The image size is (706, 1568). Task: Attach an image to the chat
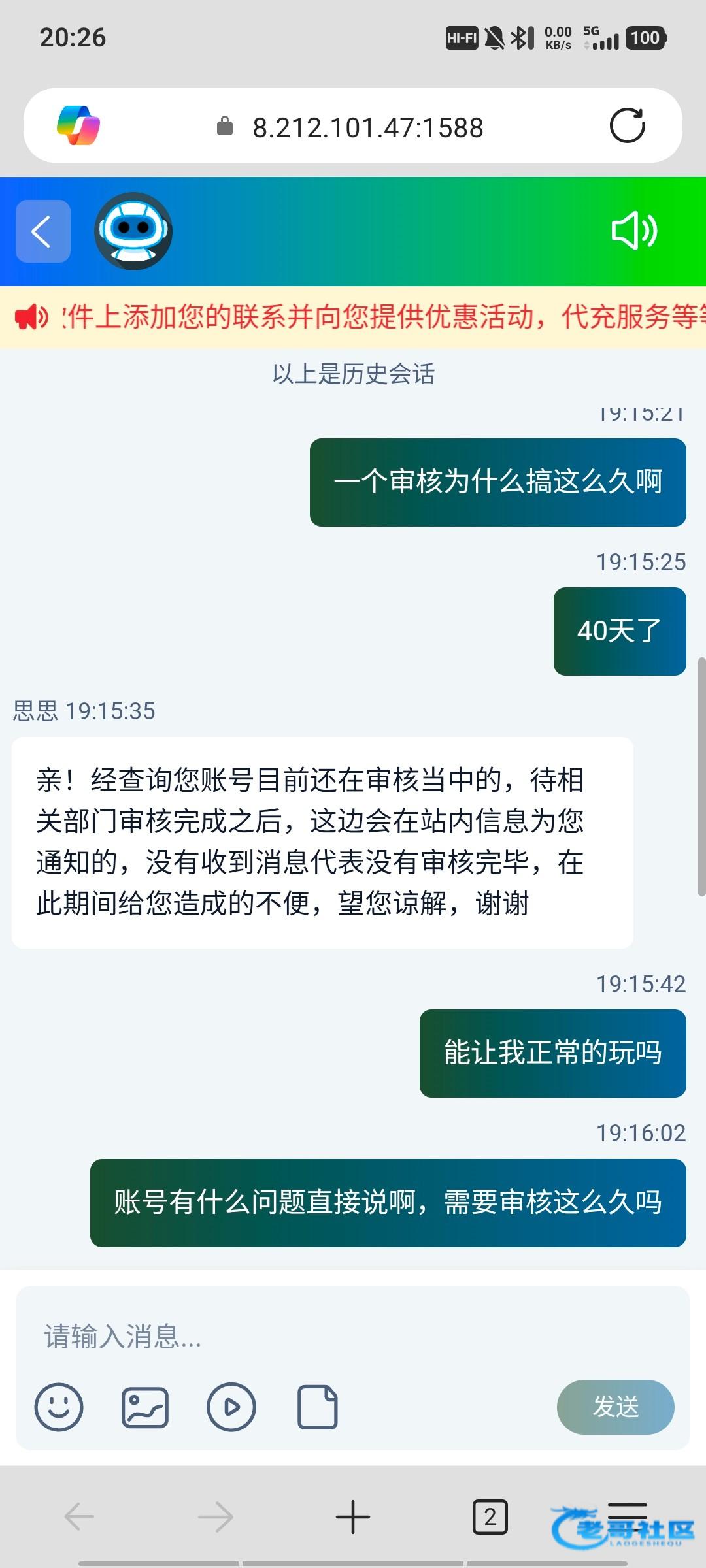(145, 1407)
